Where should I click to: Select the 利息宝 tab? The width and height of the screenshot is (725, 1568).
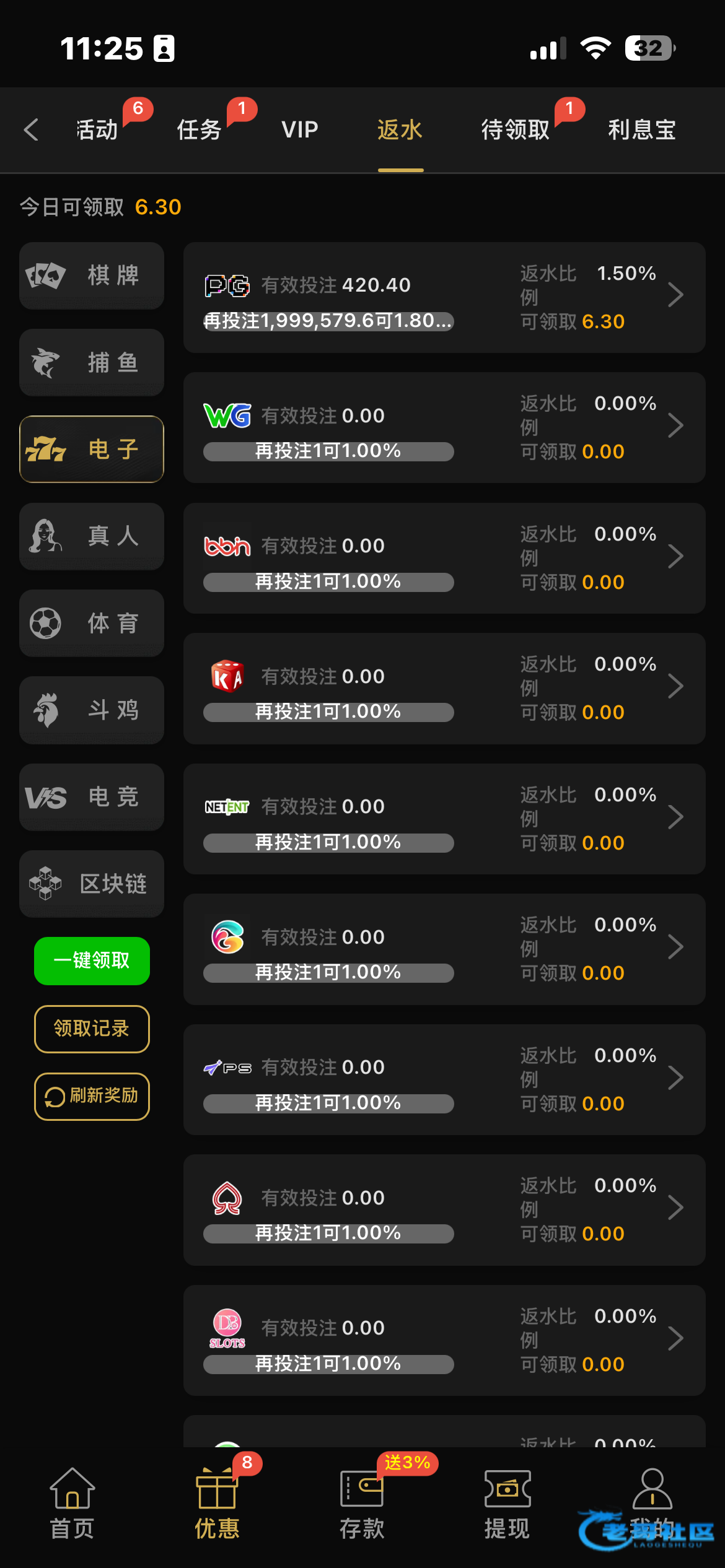click(x=641, y=130)
